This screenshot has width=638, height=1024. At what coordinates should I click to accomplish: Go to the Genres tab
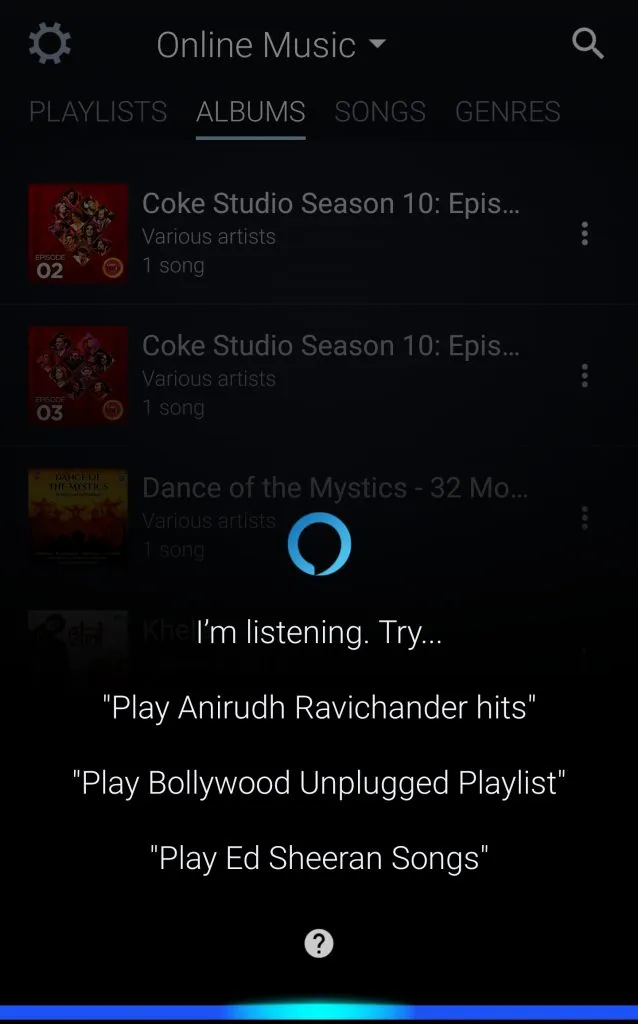tap(507, 112)
